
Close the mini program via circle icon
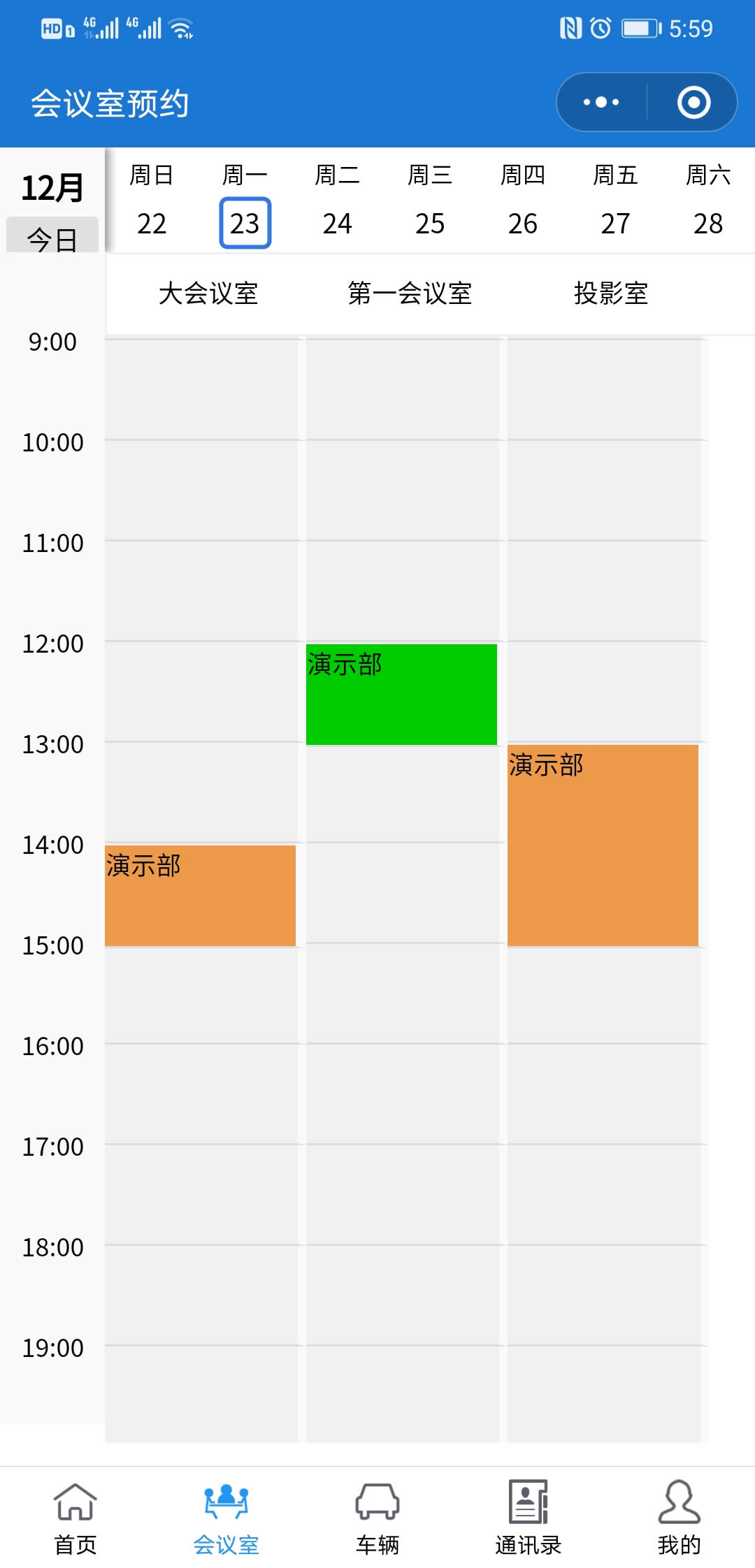click(693, 102)
